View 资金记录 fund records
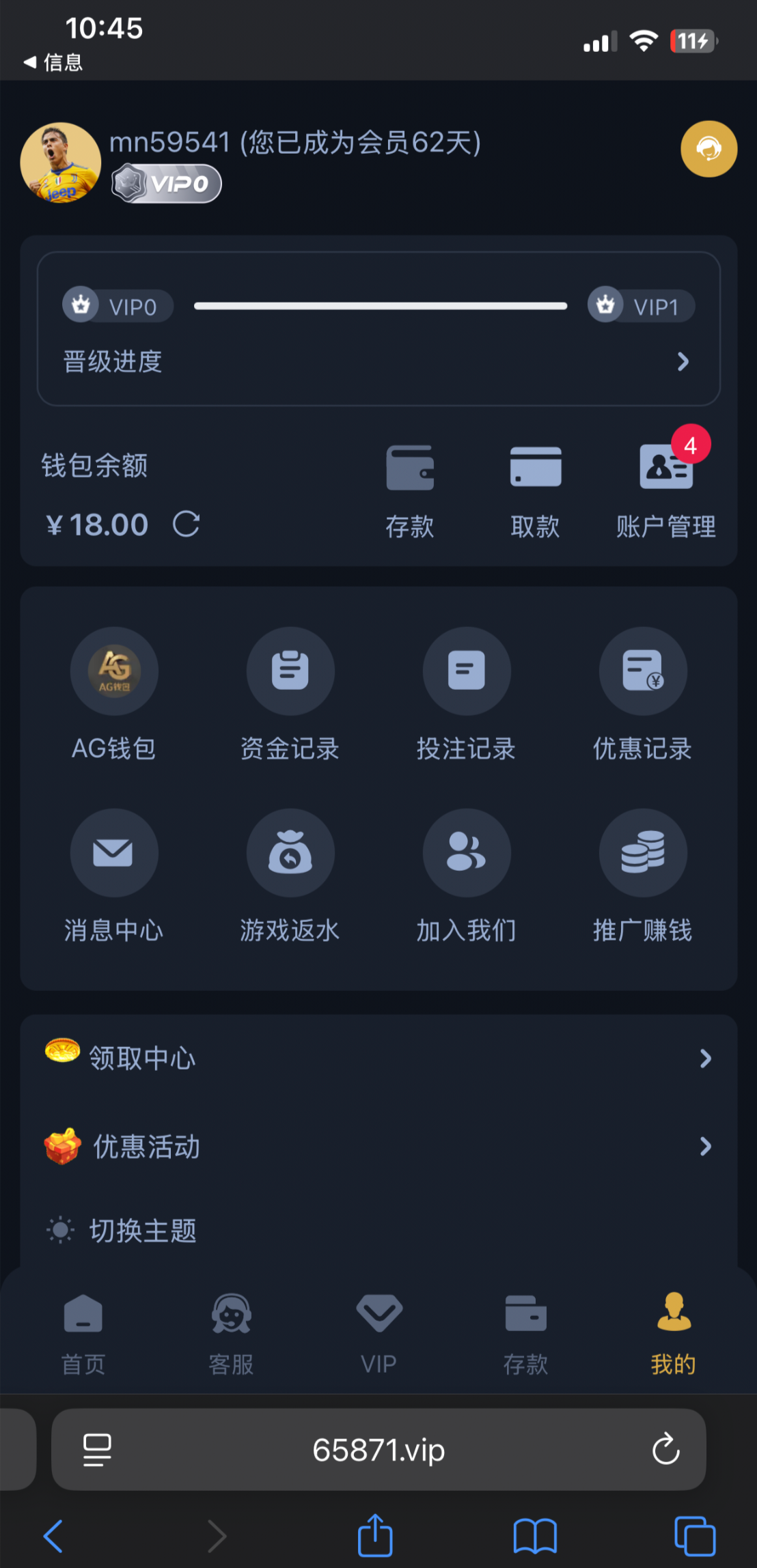Image resolution: width=757 pixels, height=1568 pixels. pyautogui.click(x=290, y=694)
